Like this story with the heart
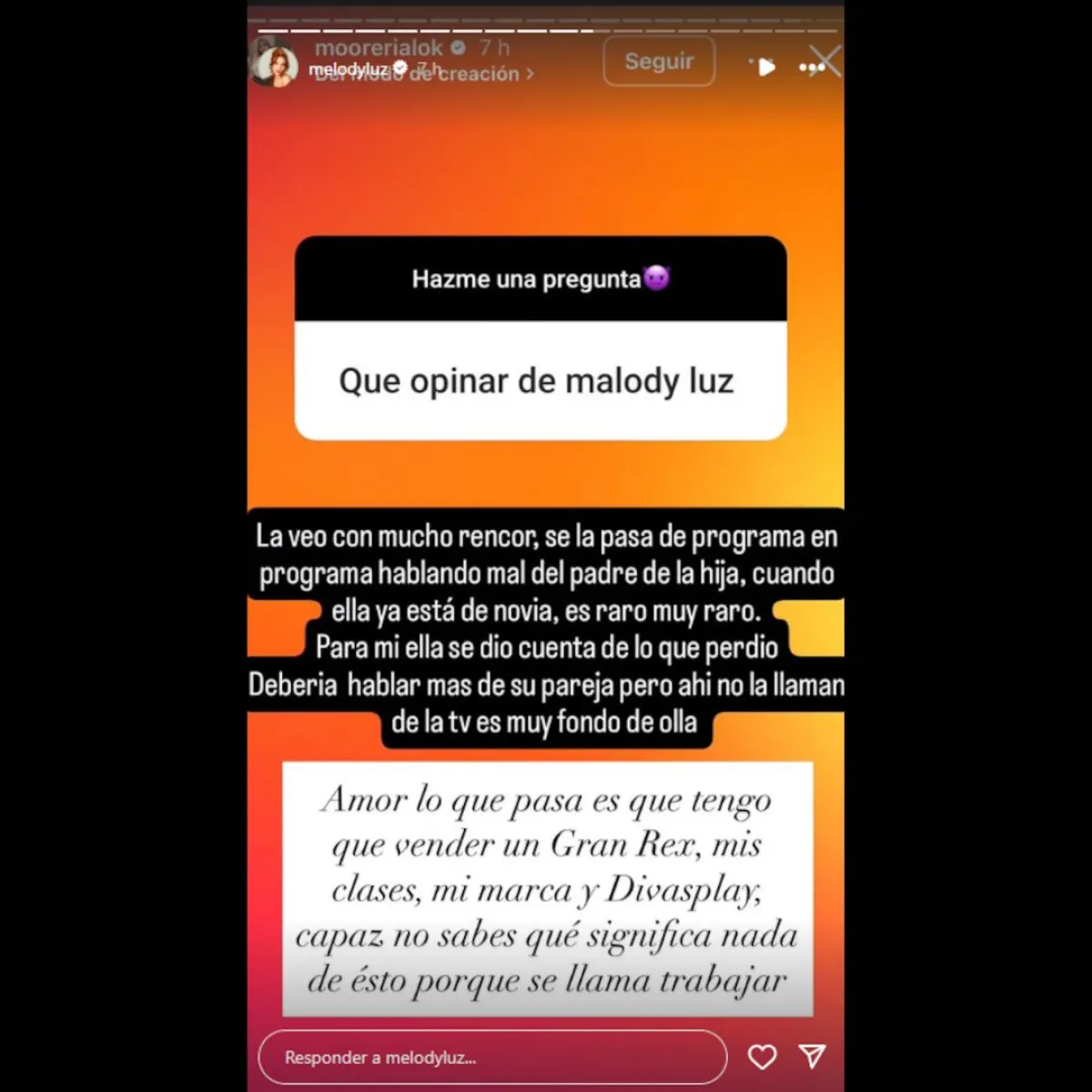The image size is (1092, 1092). pos(762,1057)
